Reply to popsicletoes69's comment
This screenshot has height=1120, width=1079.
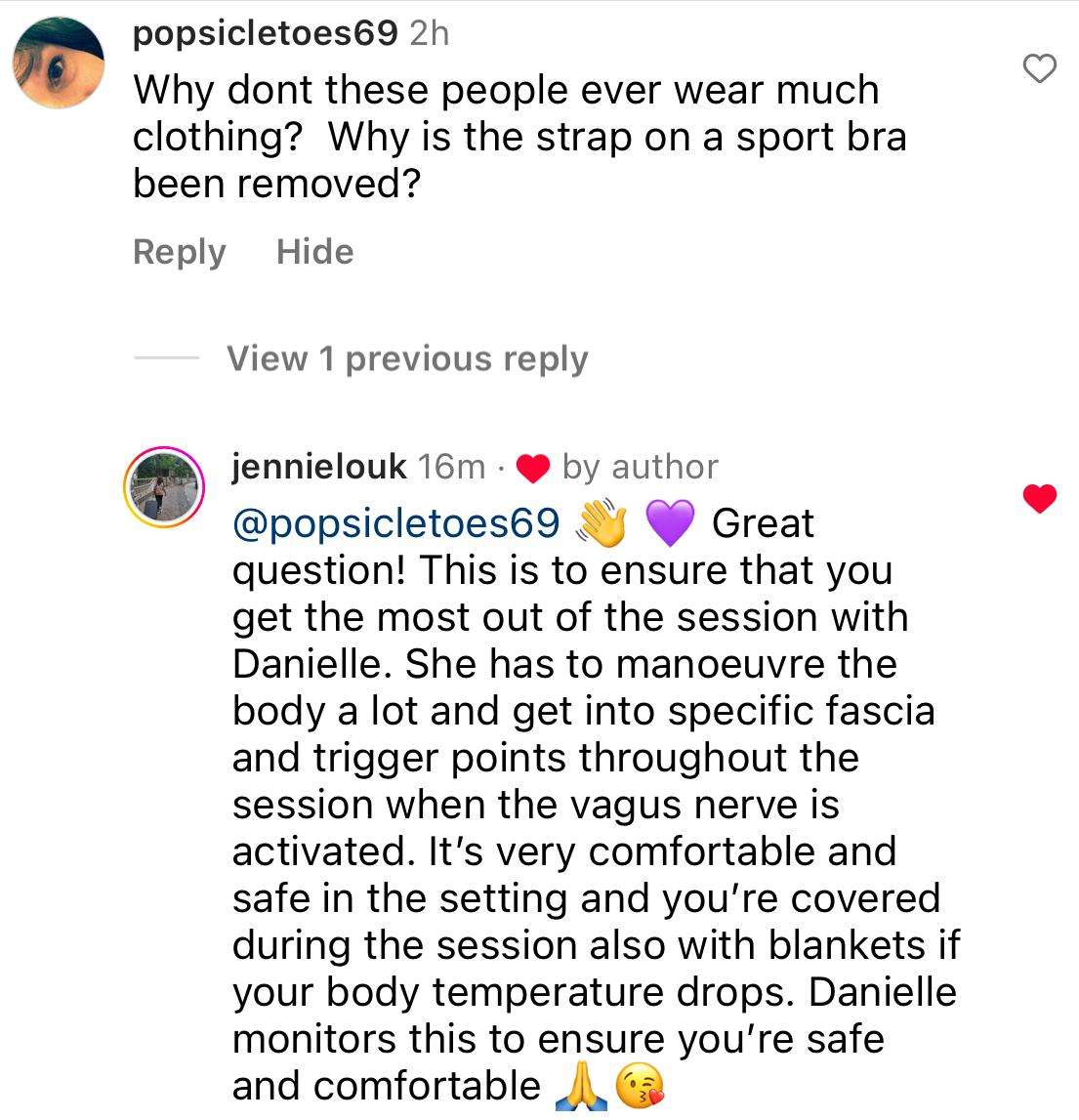[179, 252]
